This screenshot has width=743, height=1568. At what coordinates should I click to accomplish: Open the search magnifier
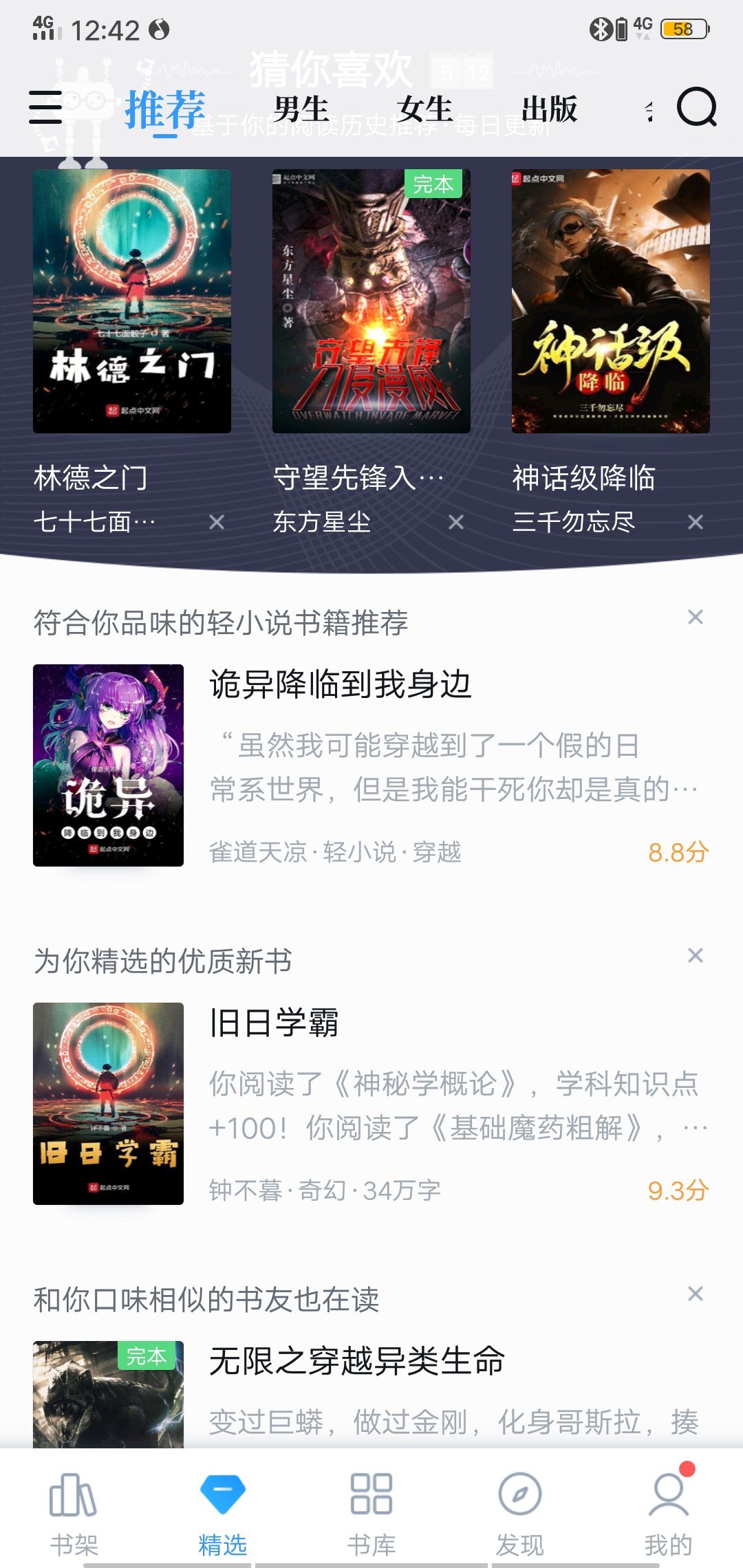696,107
